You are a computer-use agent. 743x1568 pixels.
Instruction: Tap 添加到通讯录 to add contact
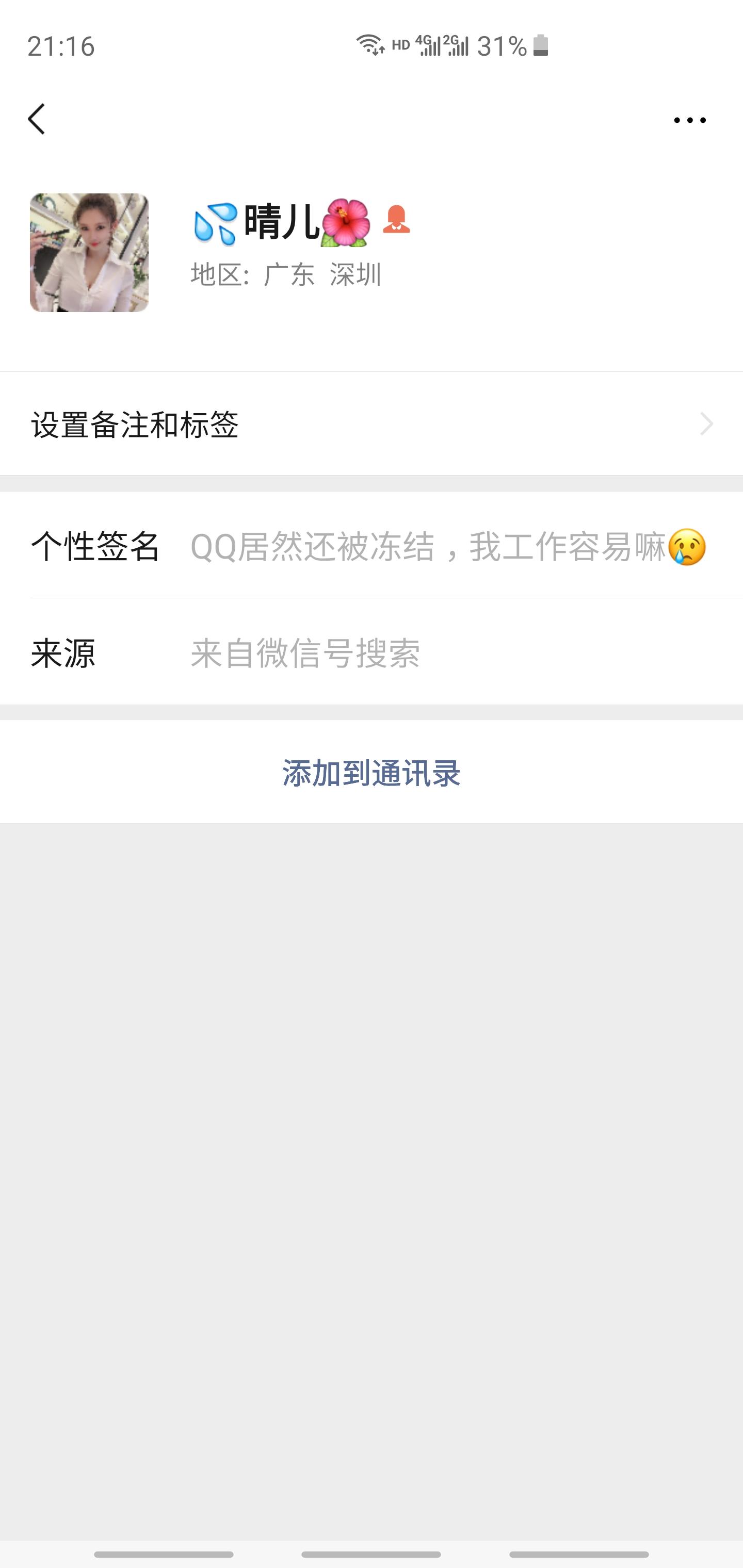[372, 773]
